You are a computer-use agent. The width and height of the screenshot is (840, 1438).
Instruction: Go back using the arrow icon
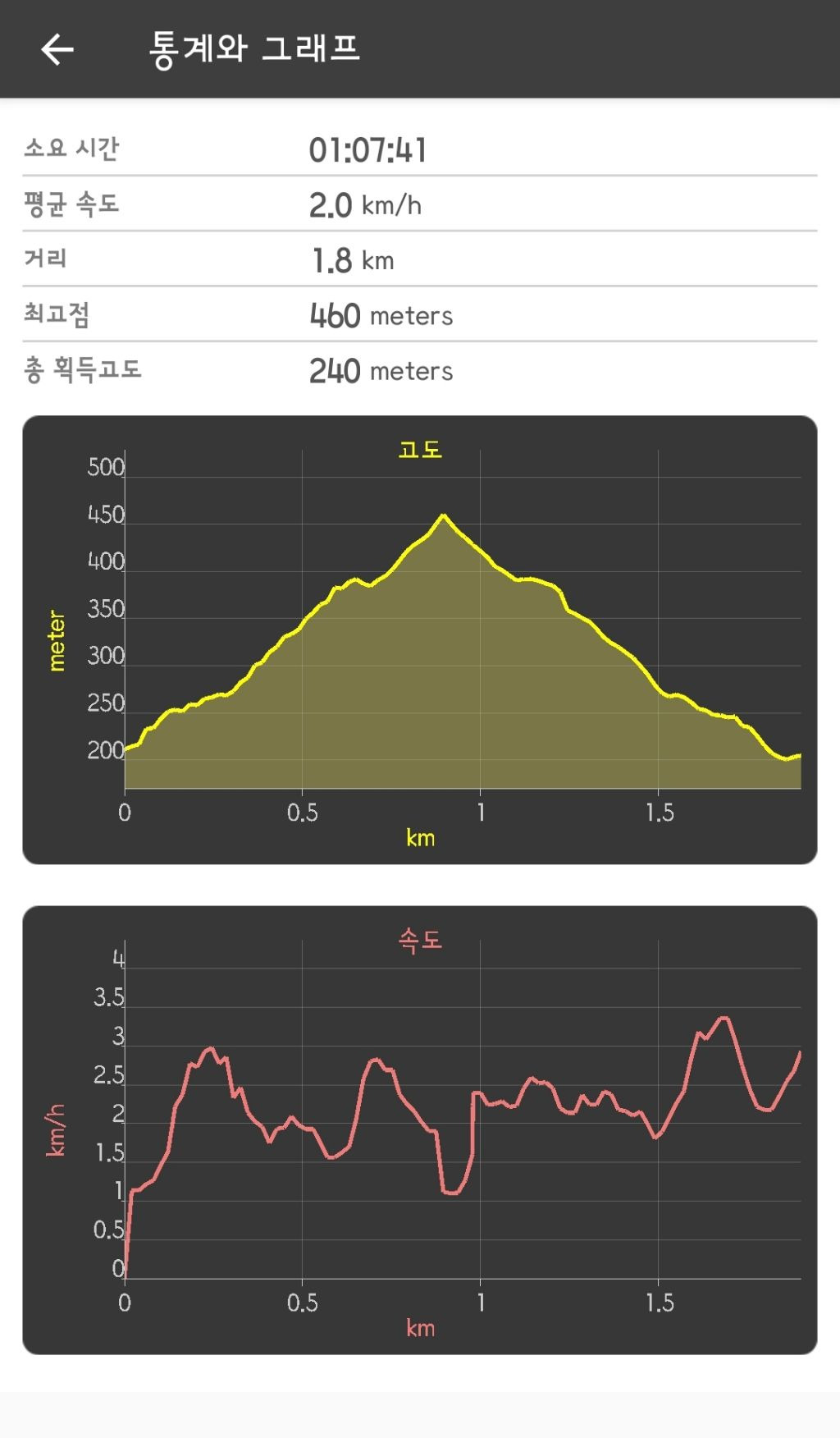tap(57, 49)
